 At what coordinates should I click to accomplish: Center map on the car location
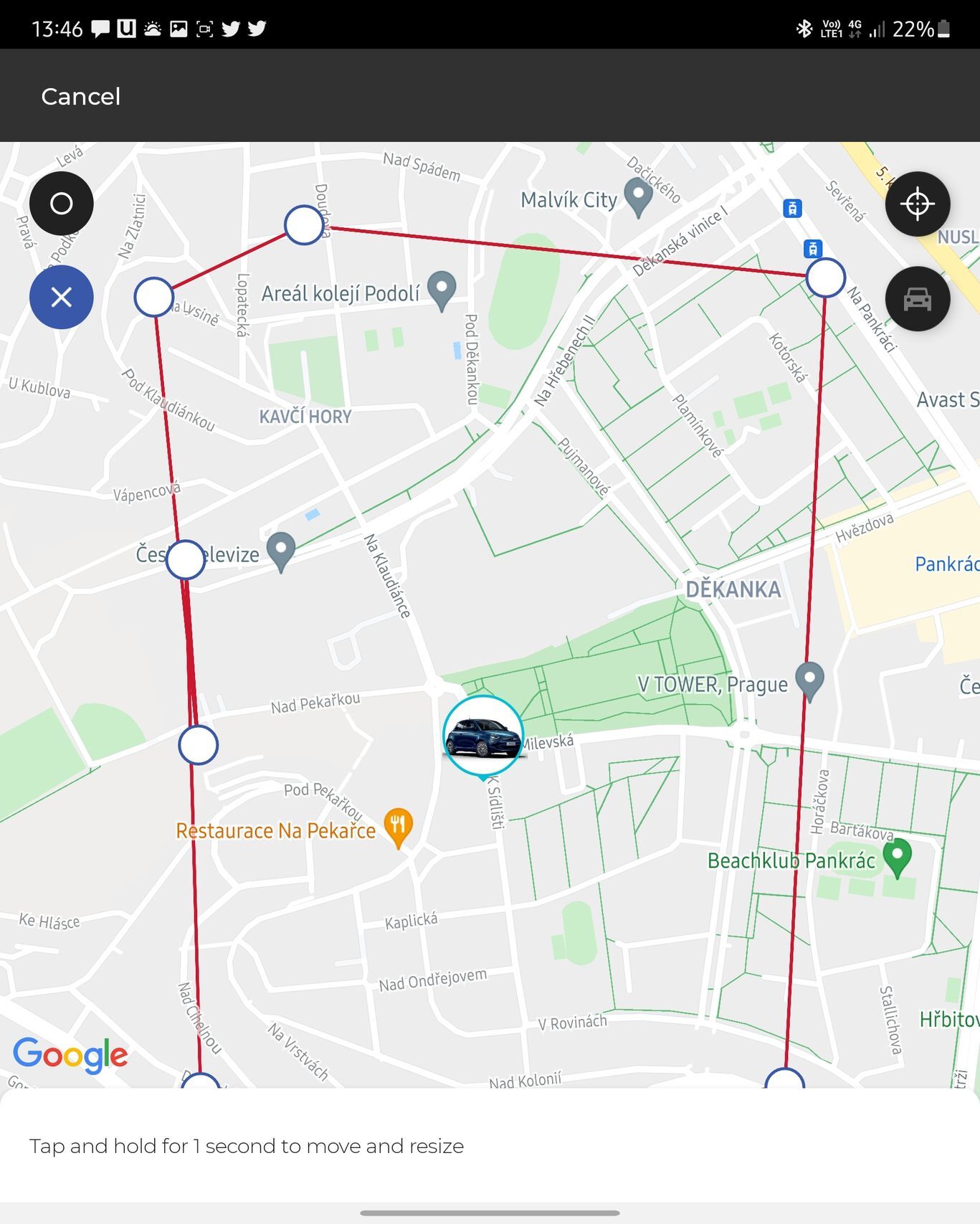917,298
